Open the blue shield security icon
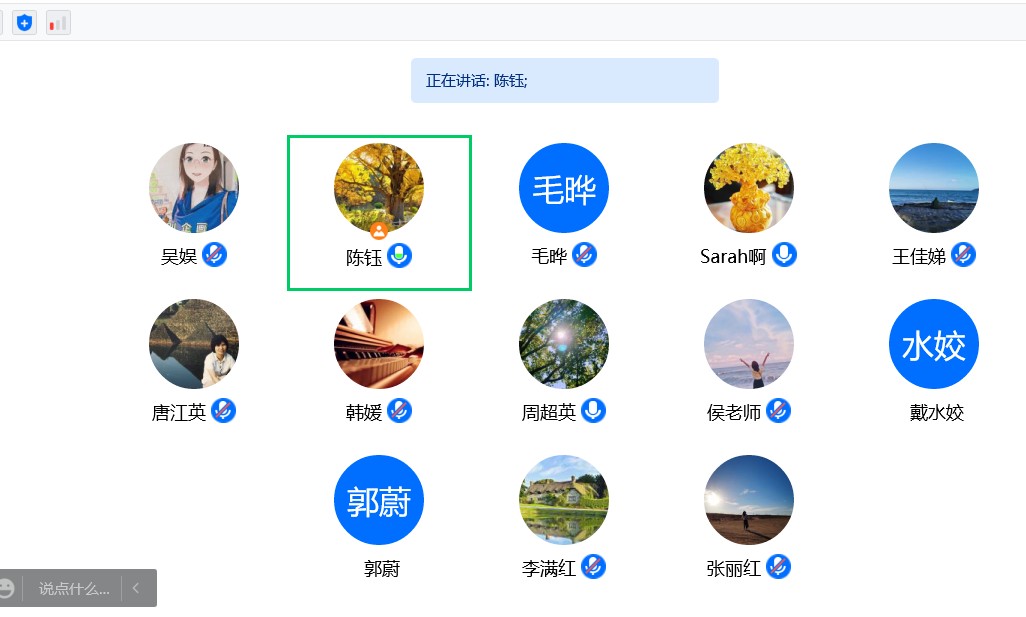The image size is (1026, 617). click(25, 22)
